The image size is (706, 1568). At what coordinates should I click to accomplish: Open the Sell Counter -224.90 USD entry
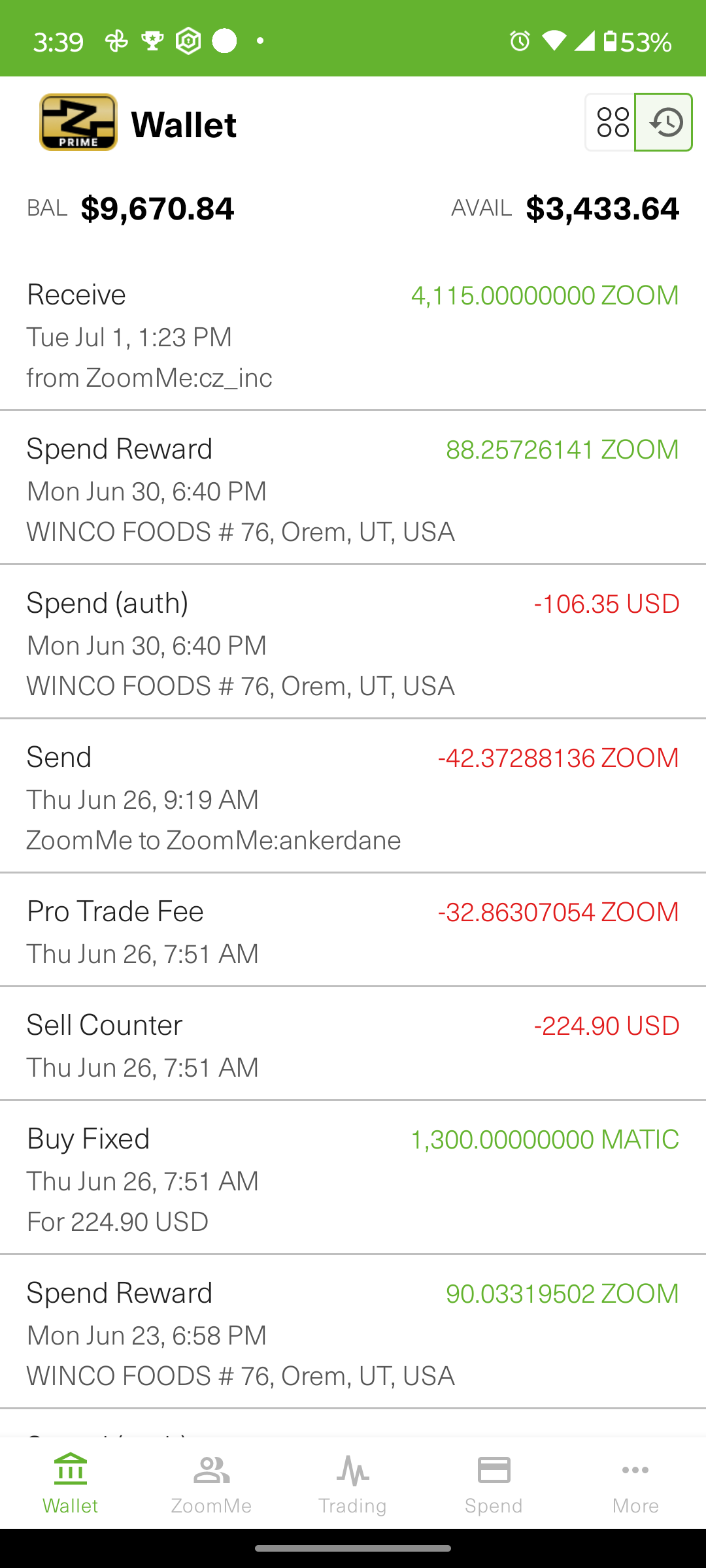pyautogui.click(x=353, y=1045)
